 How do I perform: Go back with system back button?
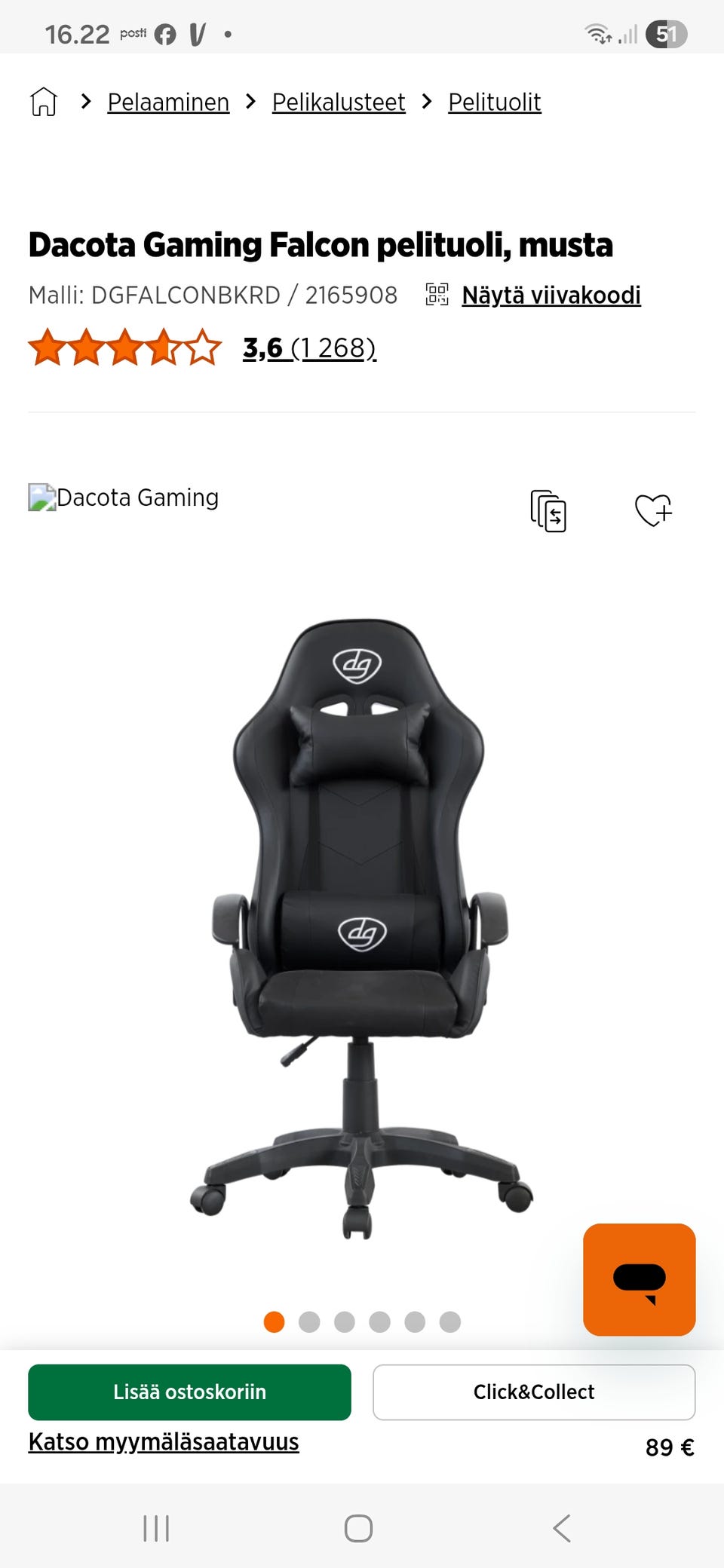tap(562, 1528)
